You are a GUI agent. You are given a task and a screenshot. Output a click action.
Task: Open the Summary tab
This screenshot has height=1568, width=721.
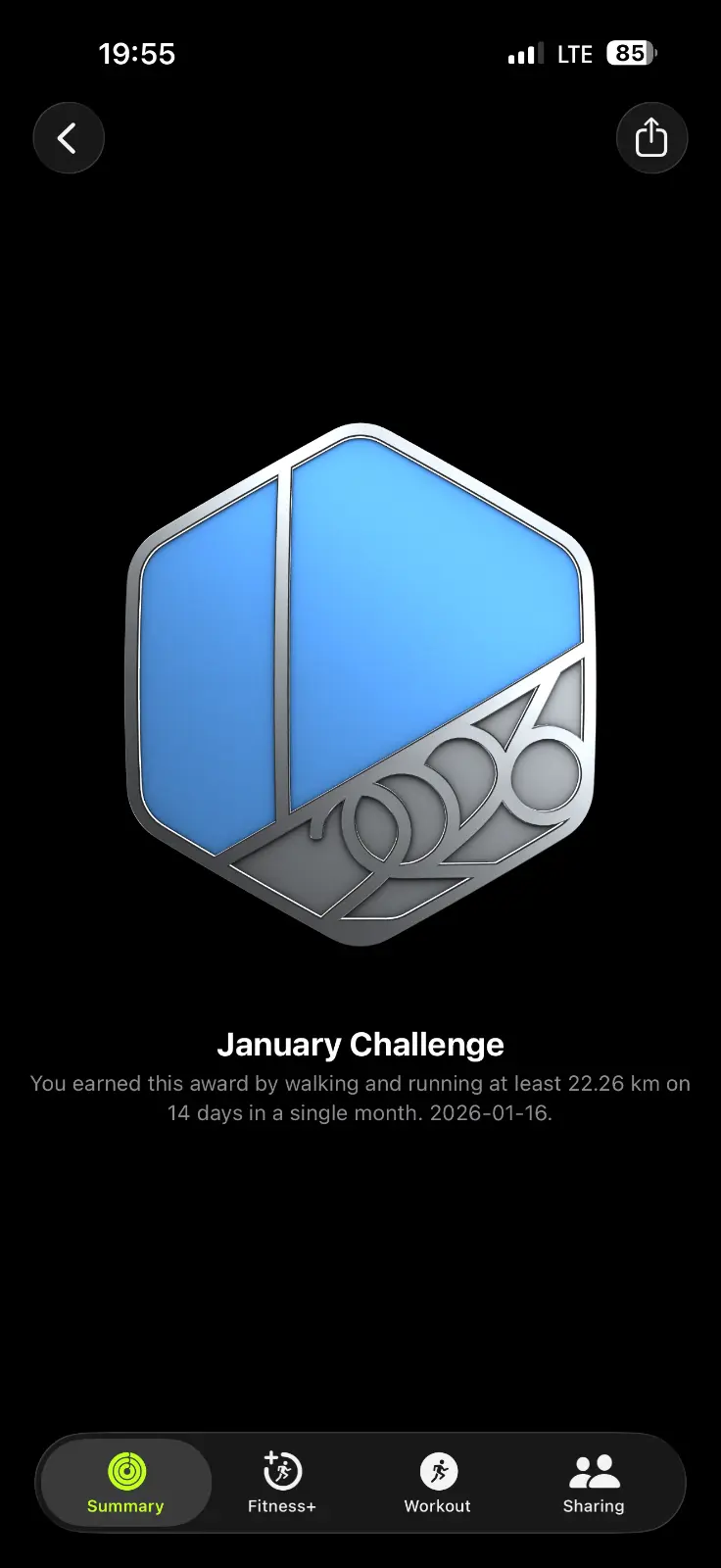tap(125, 1484)
